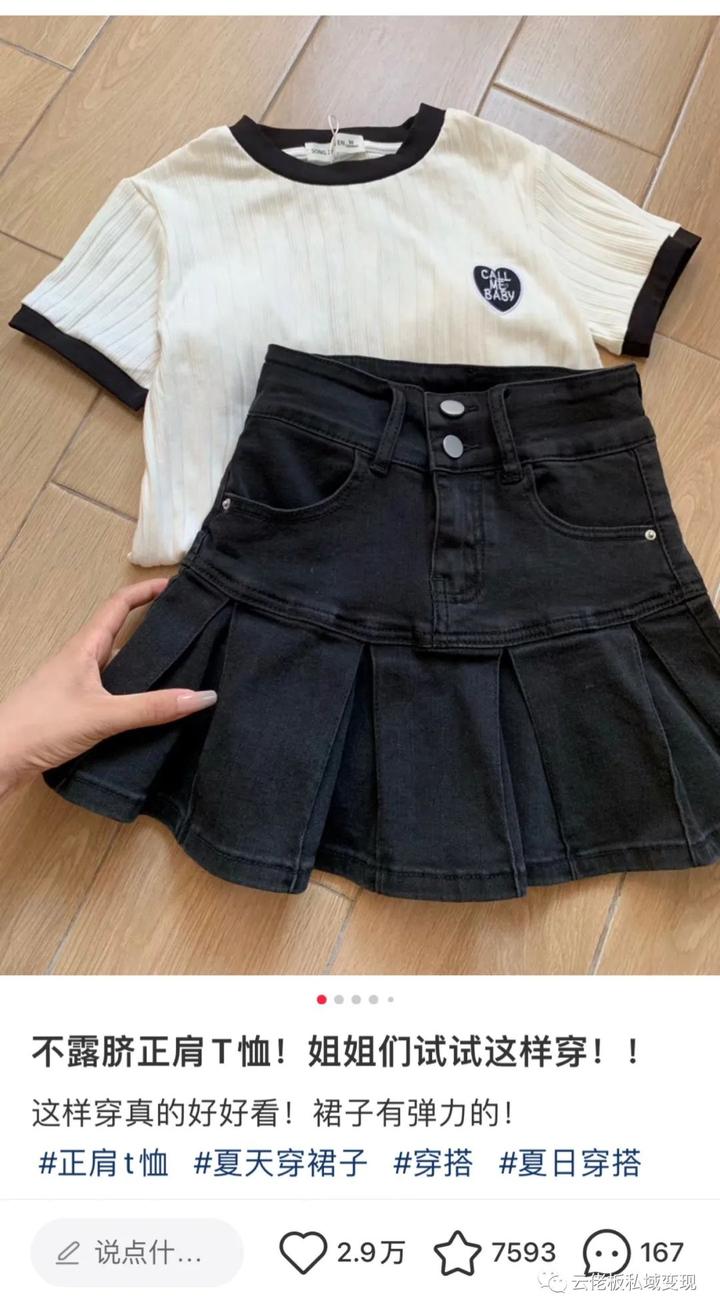Like this post with the heart icon
Viewport: 720px width, 1314px height.
303,1252
